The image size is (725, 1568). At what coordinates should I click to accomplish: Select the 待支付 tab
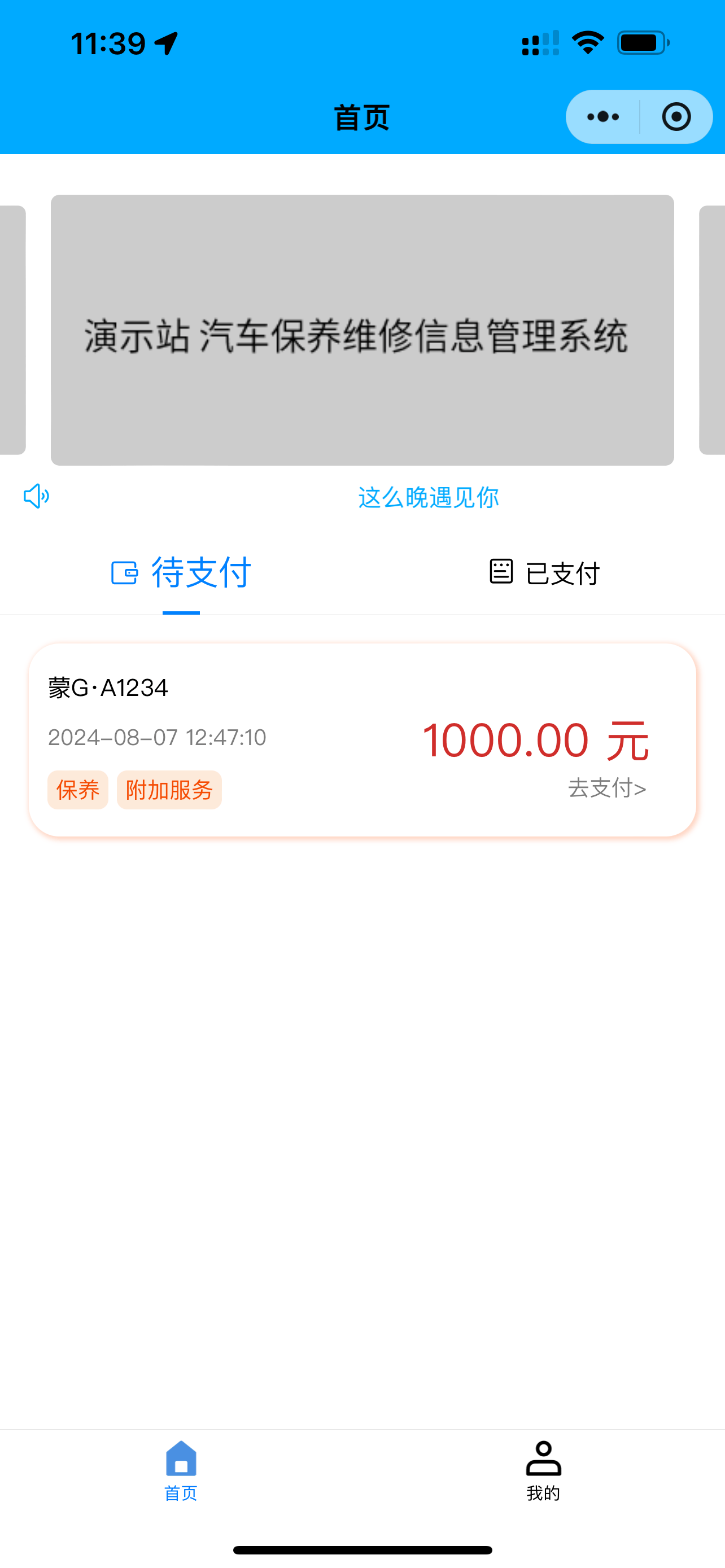coord(181,572)
